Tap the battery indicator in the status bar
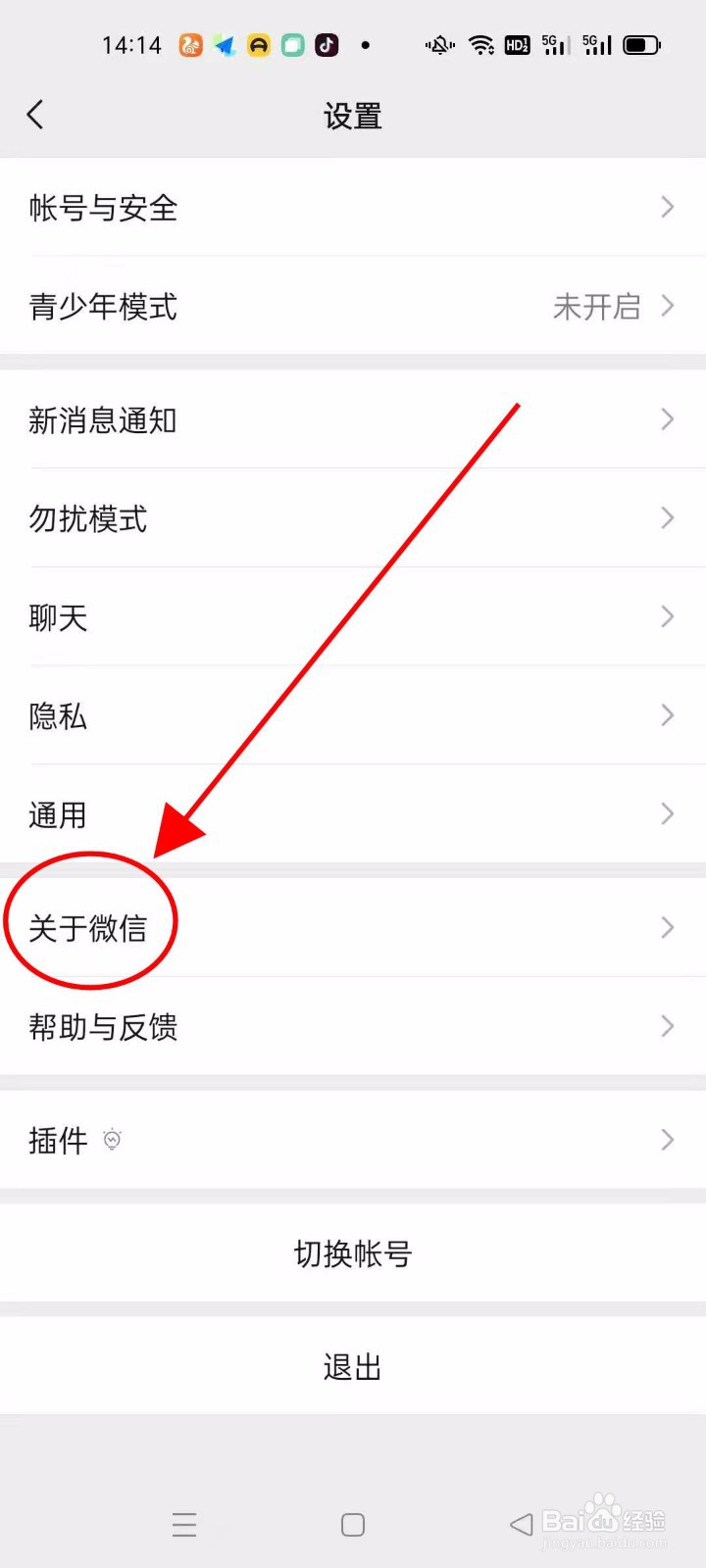Image resolution: width=706 pixels, height=1568 pixels. click(642, 44)
